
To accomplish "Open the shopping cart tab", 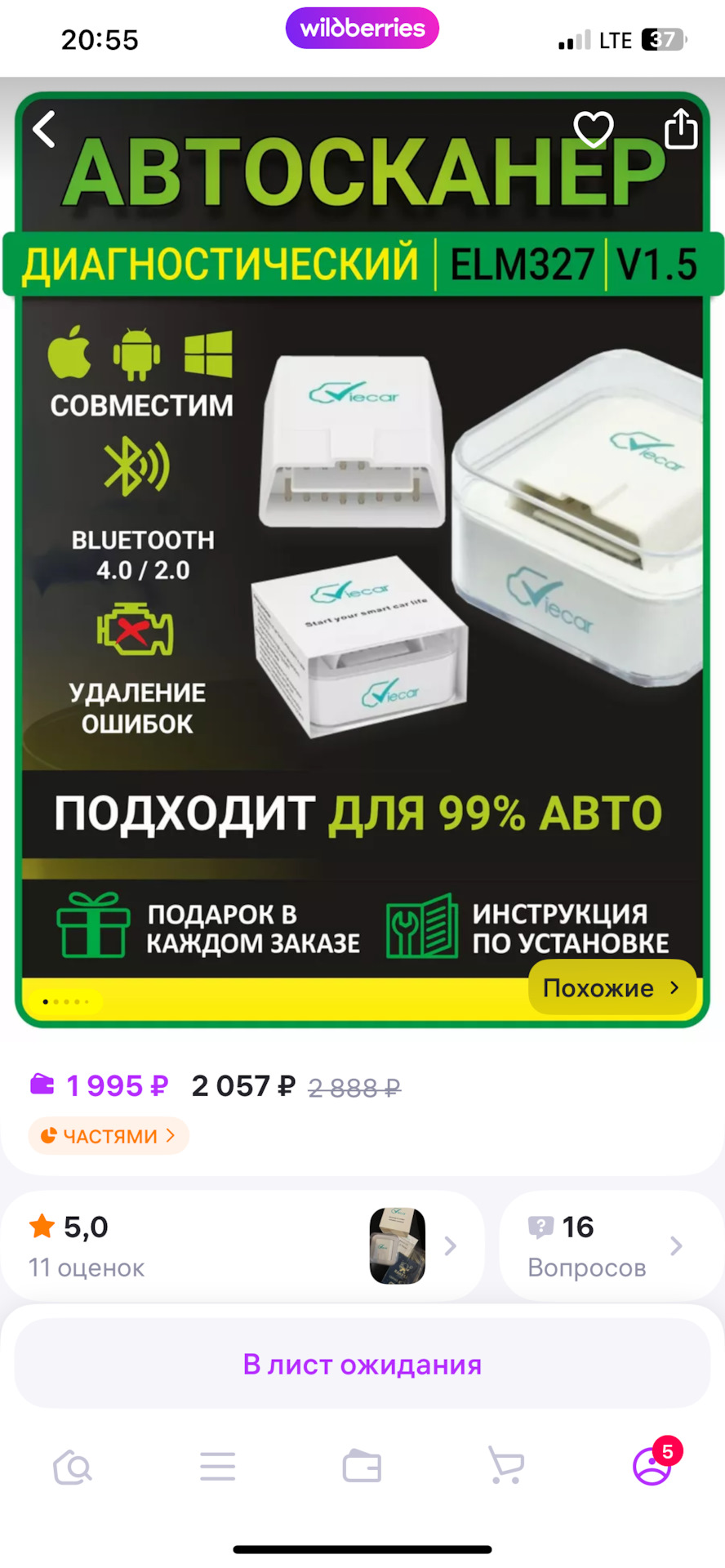I will pos(506,1467).
